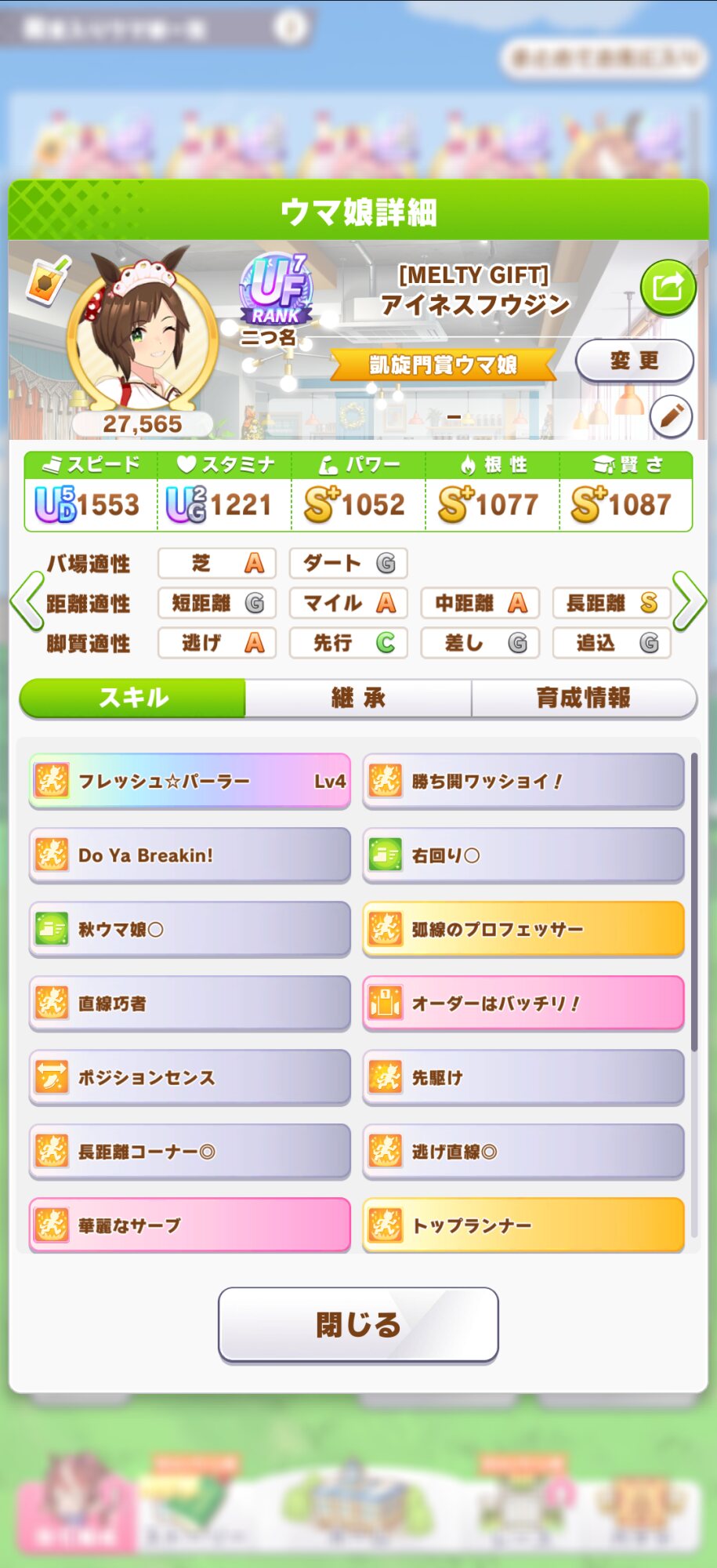
Task: Open the フレッシュ☆パーラー skill details
Action: [x=190, y=781]
